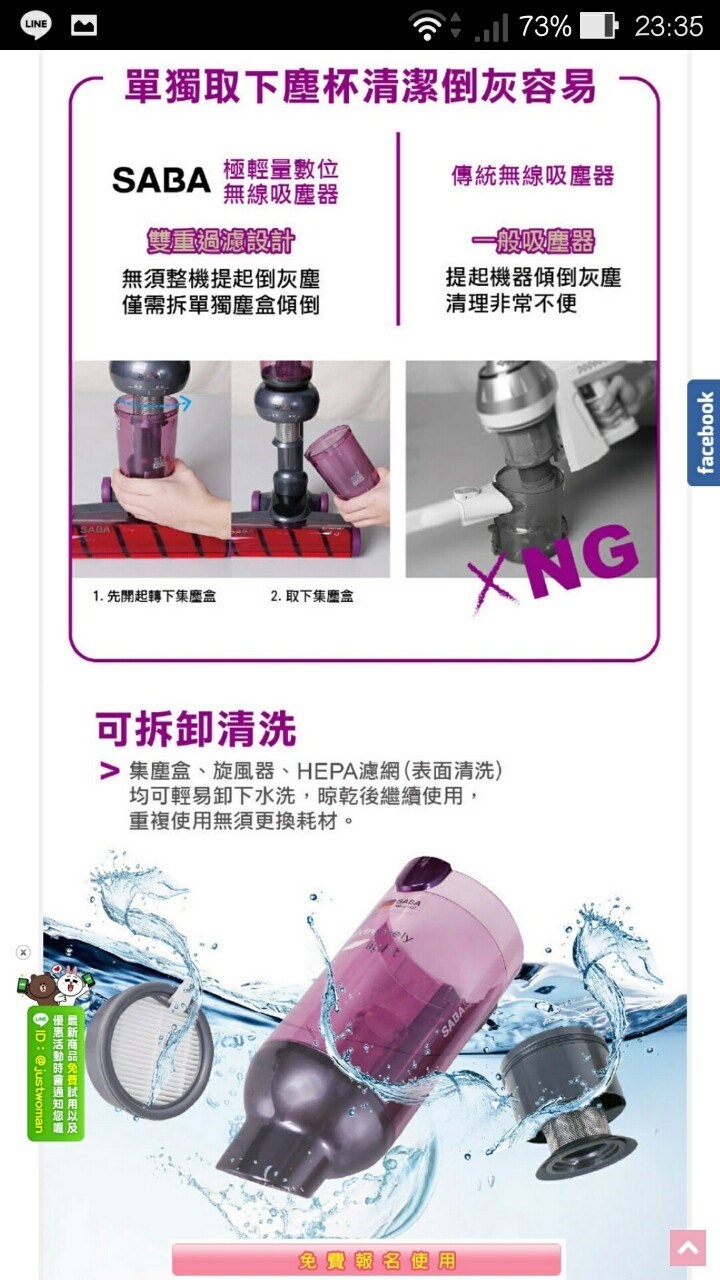720x1280 pixels.
Task: Open the facebook side tab
Action: click(x=704, y=433)
